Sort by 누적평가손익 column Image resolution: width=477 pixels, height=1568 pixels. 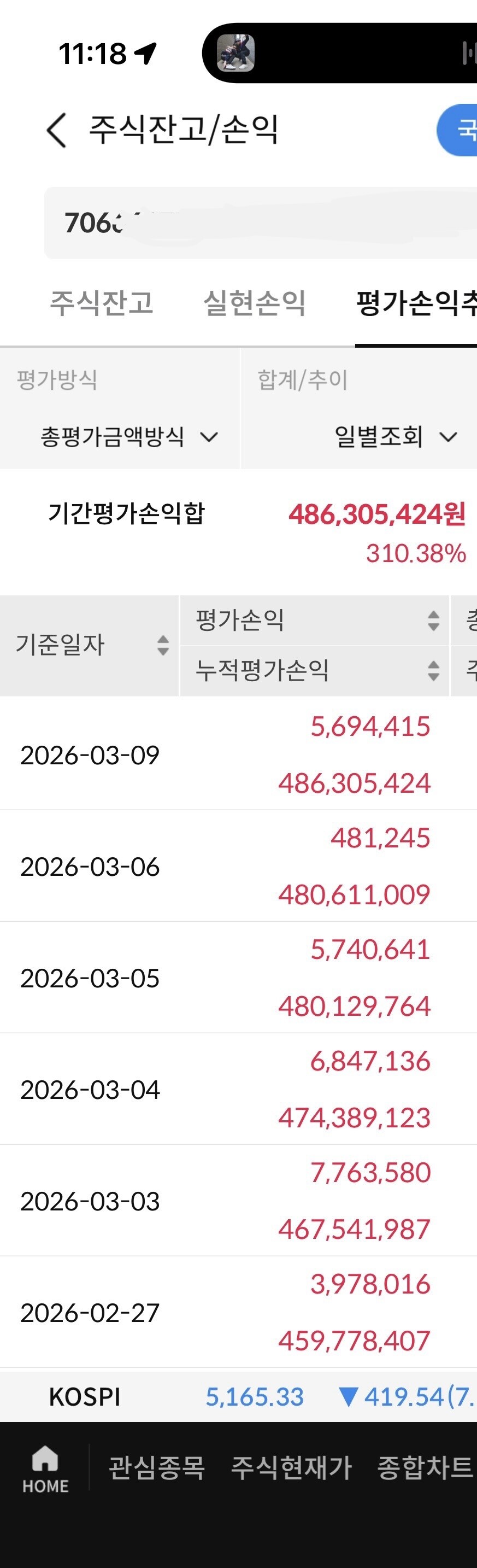[315, 671]
